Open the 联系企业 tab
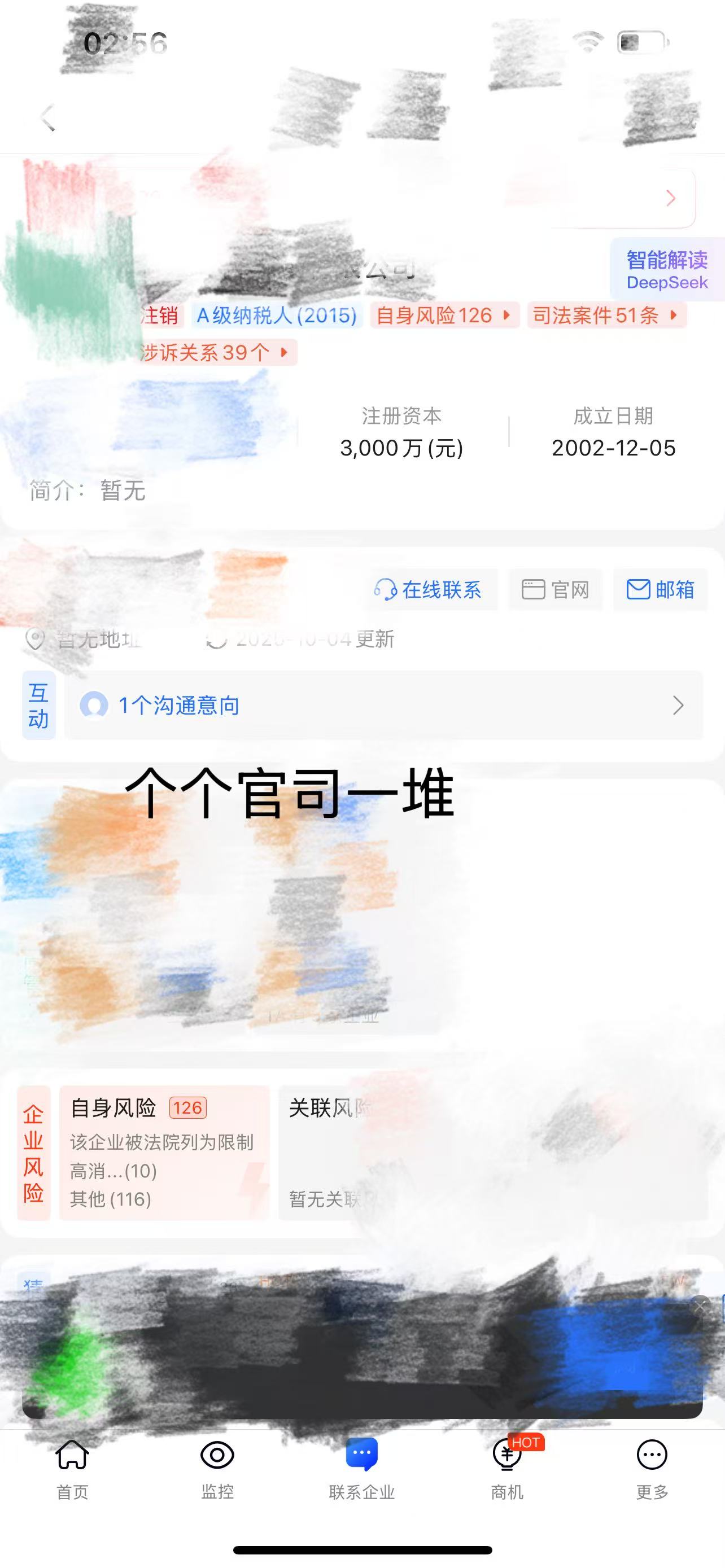Viewport: 725px width, 1568px height. pos(362,1468)
